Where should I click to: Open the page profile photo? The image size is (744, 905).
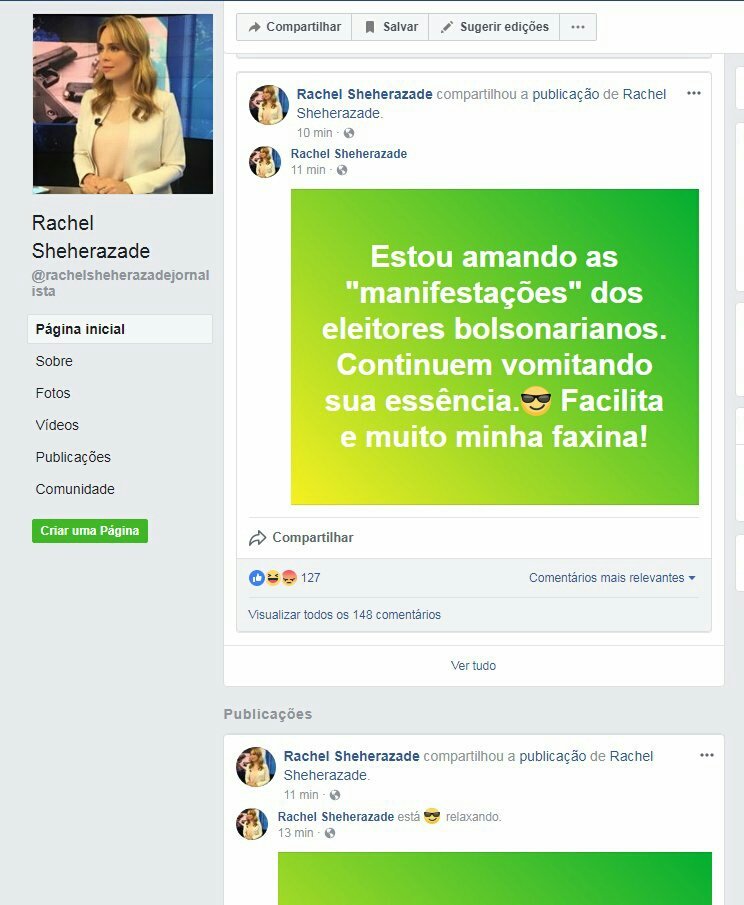tap(122, 103)
